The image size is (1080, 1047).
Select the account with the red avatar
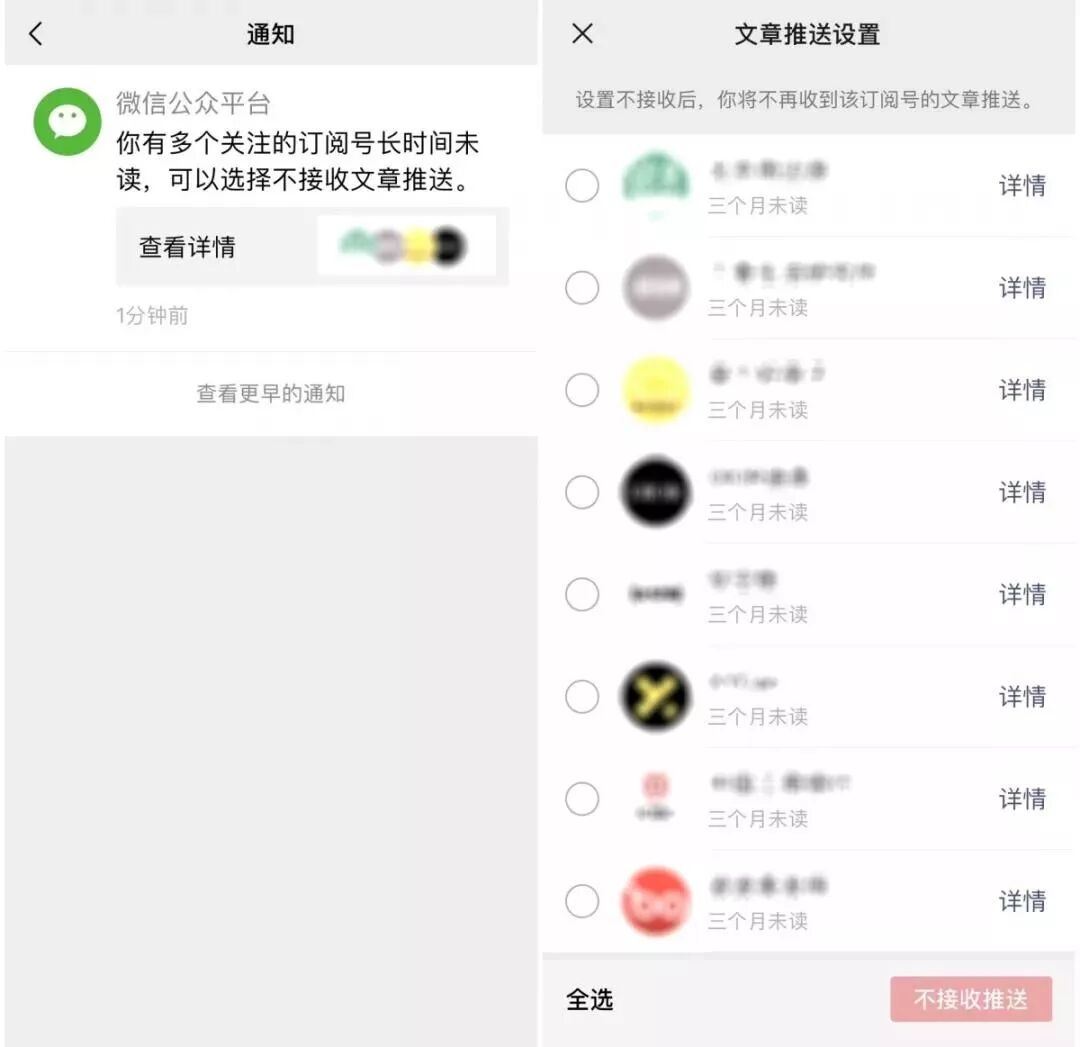pyautogui.click(x=582, y=901)
